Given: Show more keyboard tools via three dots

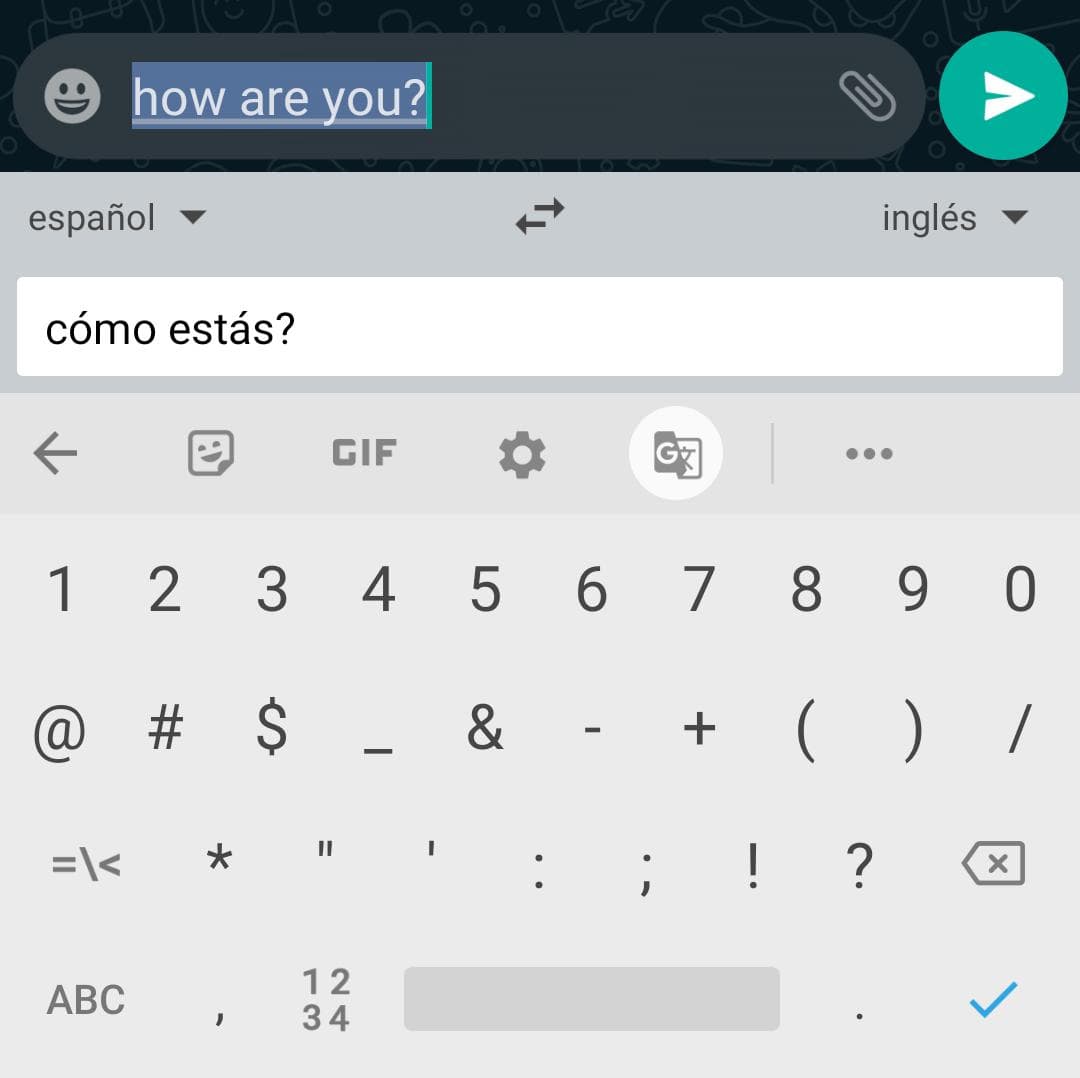Looking at the screenshot, I should coord(869,454).
